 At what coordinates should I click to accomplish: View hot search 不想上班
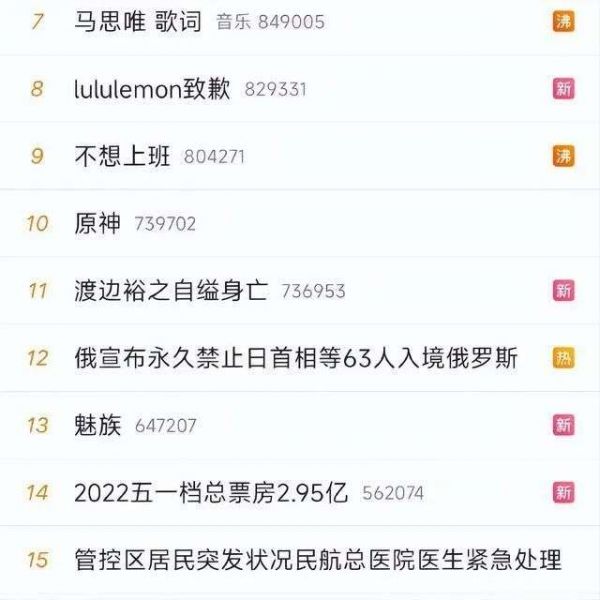coord(122,156)
